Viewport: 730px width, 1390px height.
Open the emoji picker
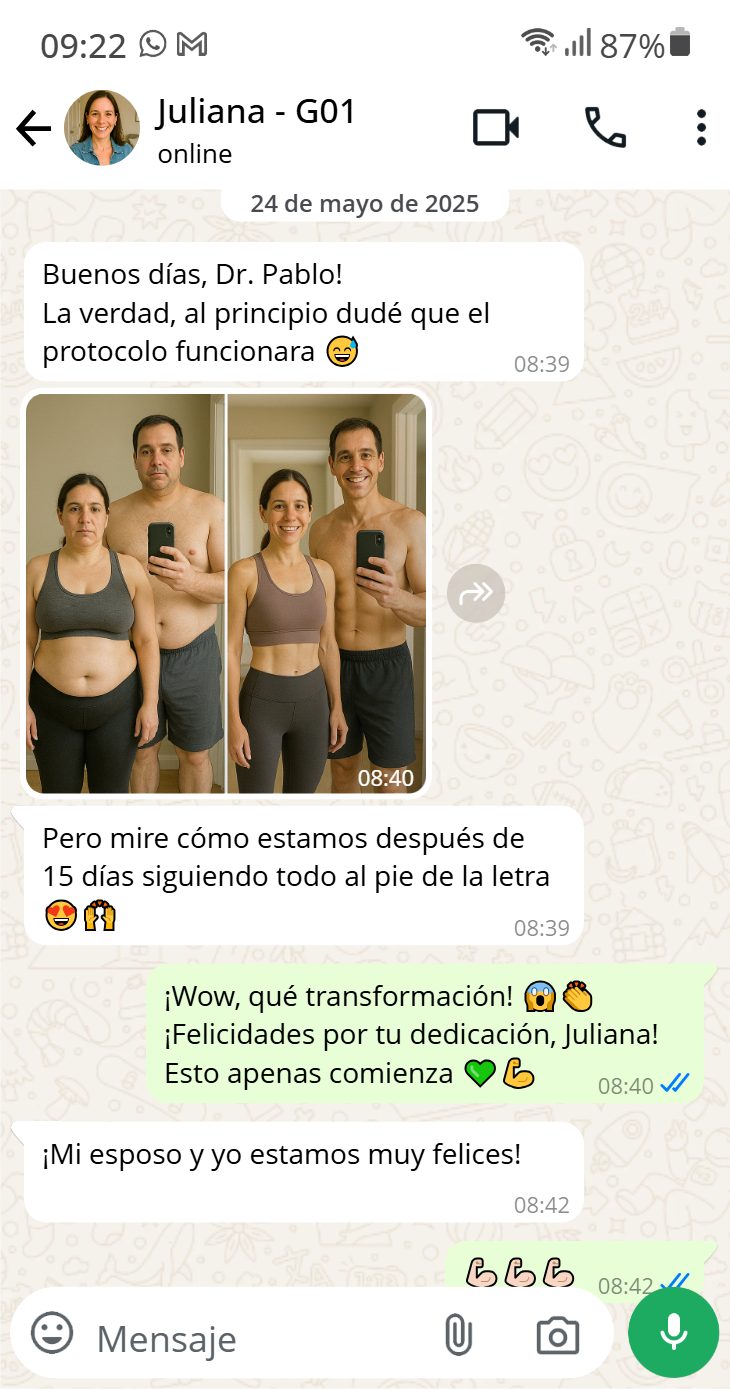click(52, 1333)
